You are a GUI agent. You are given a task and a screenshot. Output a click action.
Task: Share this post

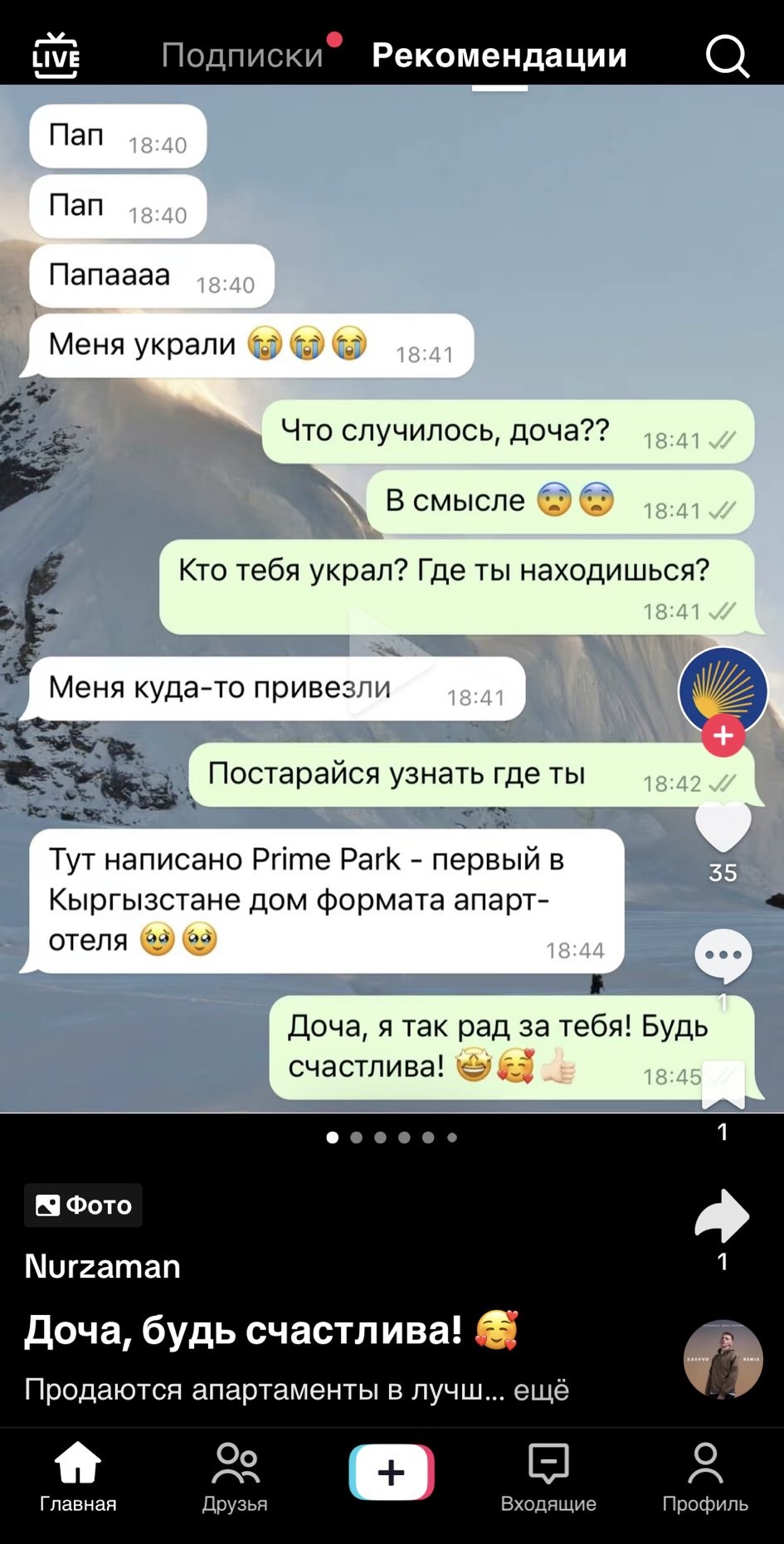click(x=722, y=1216)
